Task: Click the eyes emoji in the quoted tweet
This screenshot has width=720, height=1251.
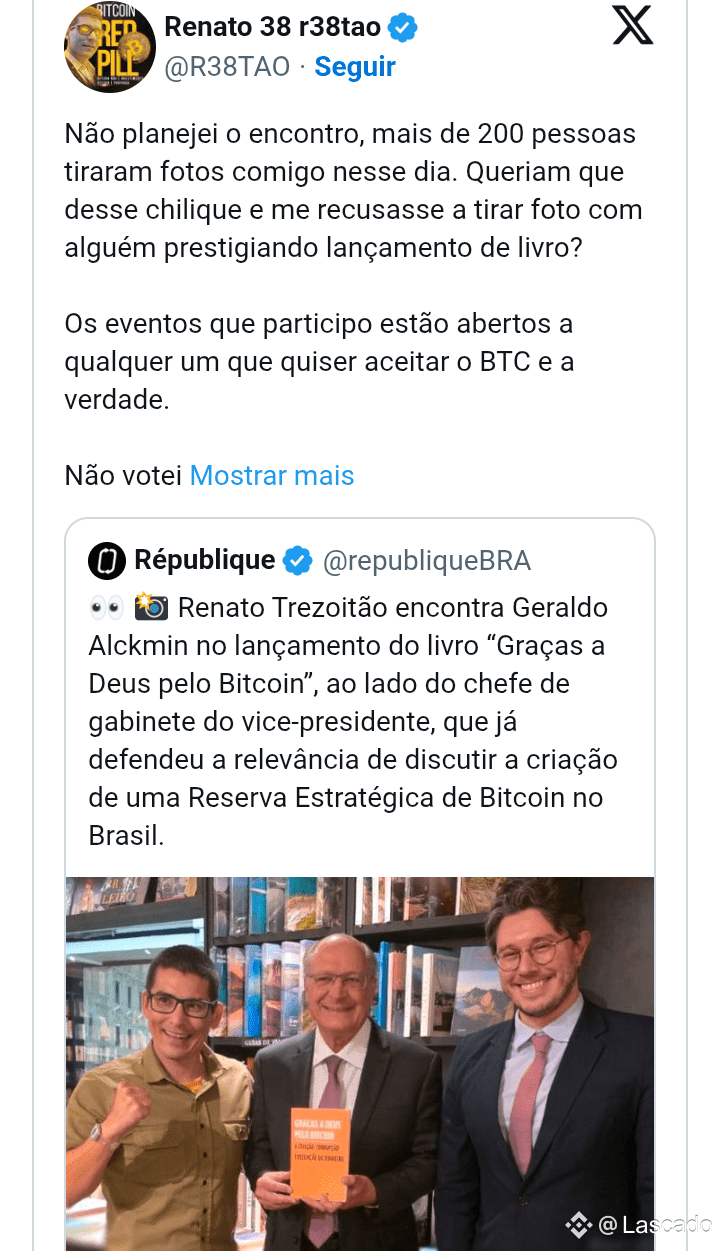Action: tap(105, 607)
